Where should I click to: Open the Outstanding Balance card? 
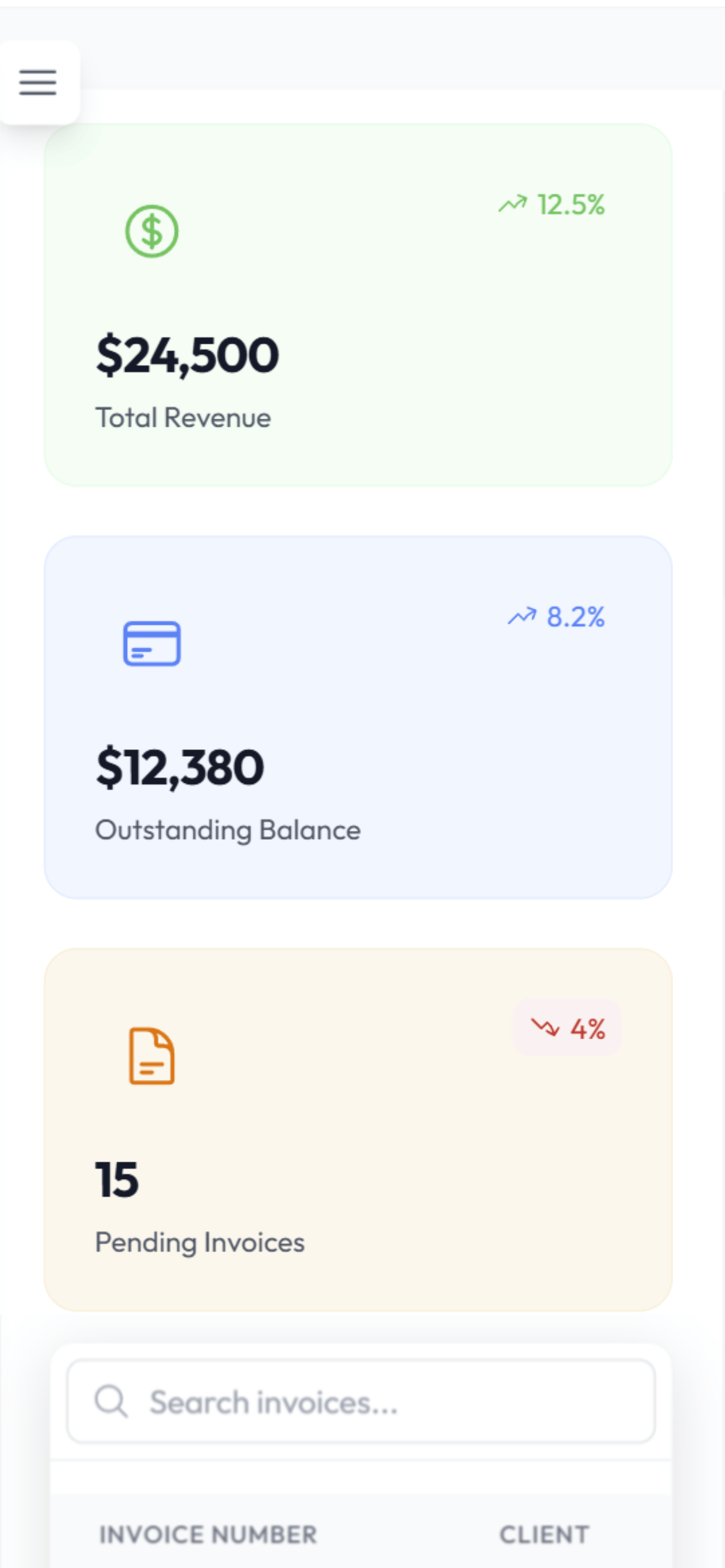[x=358, y=718]
